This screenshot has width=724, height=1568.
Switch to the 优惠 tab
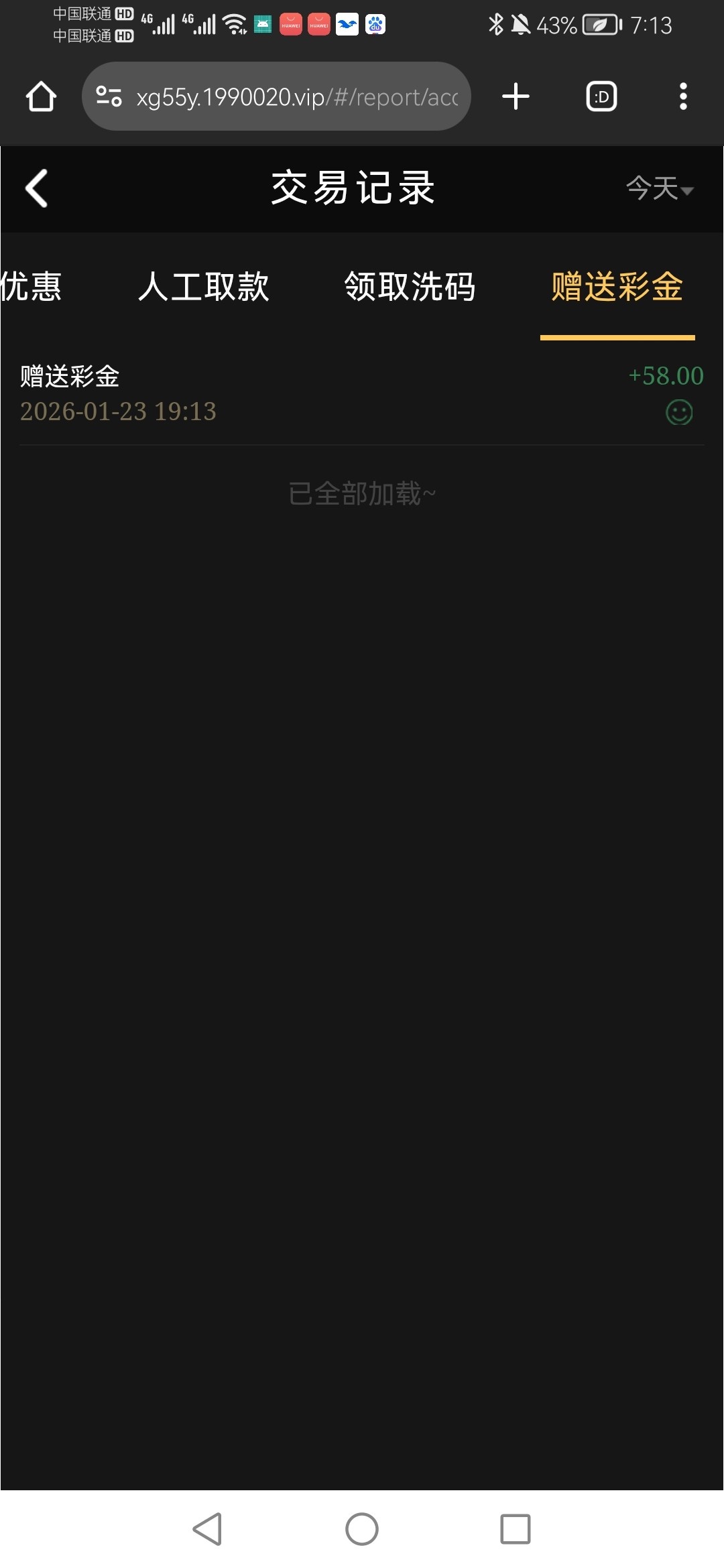point(31,287)
